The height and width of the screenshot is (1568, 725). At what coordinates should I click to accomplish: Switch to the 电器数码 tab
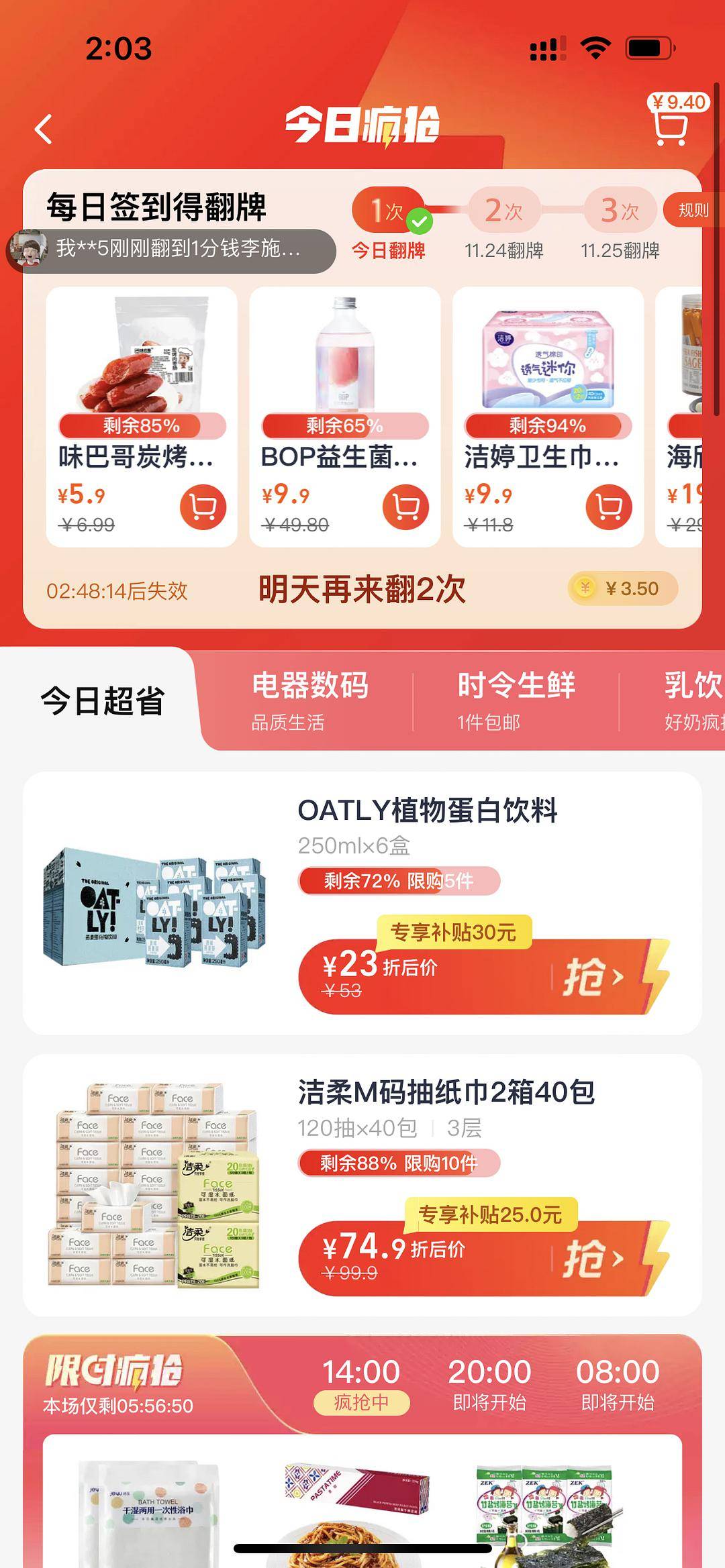pos(309,700)
